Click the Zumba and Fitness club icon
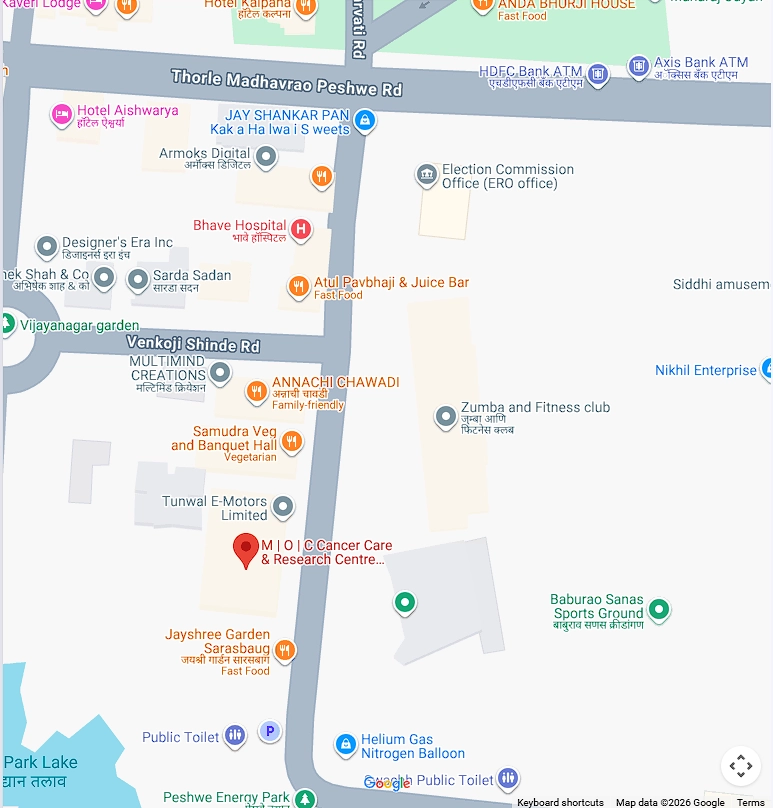773x808 pixels. (x=445, y=415)
